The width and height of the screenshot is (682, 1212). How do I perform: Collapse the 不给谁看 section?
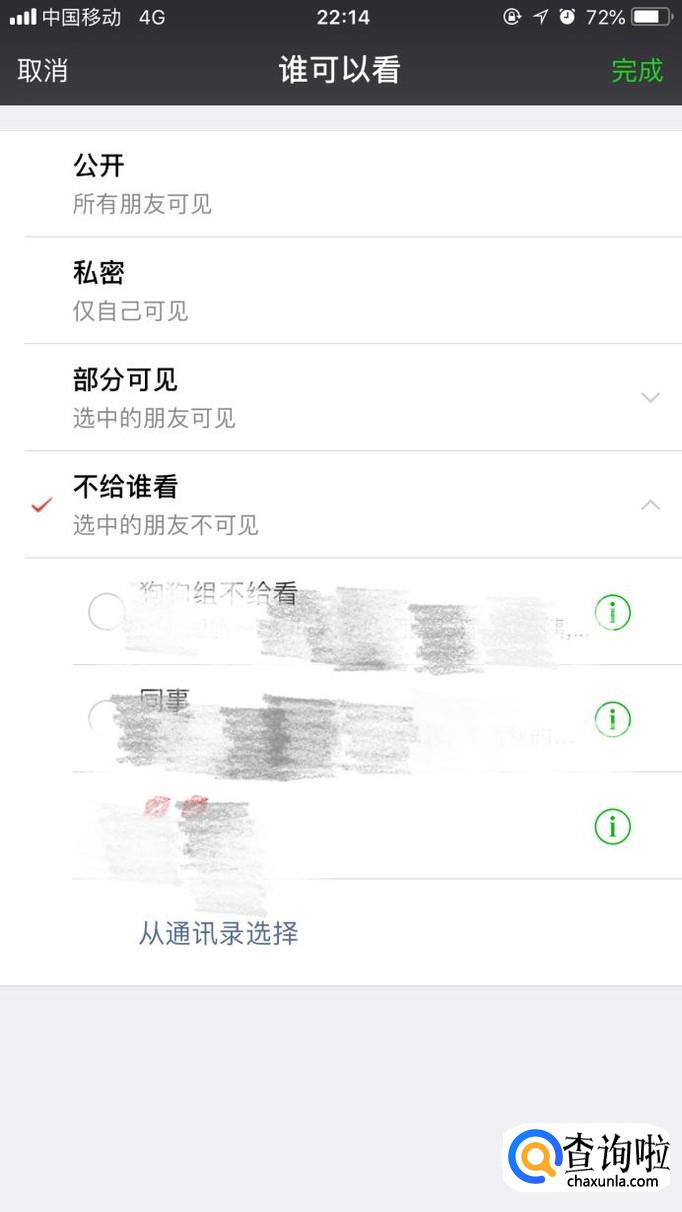pos(650,505)
